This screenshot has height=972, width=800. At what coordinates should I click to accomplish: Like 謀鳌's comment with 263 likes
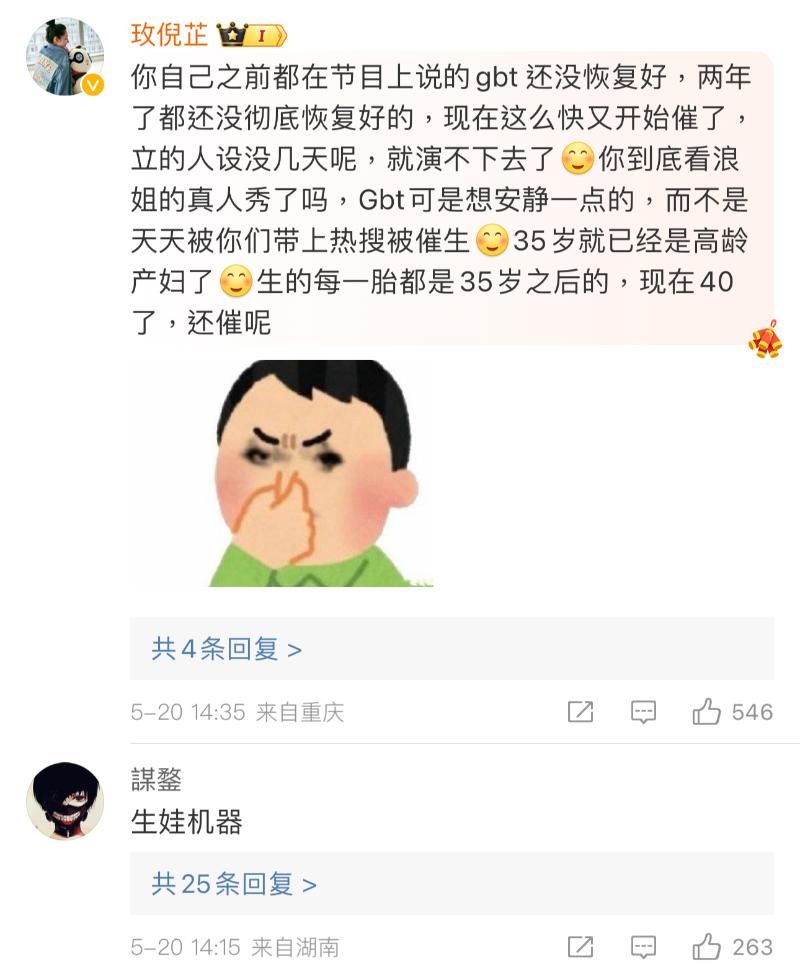click(x=708, y=946)
